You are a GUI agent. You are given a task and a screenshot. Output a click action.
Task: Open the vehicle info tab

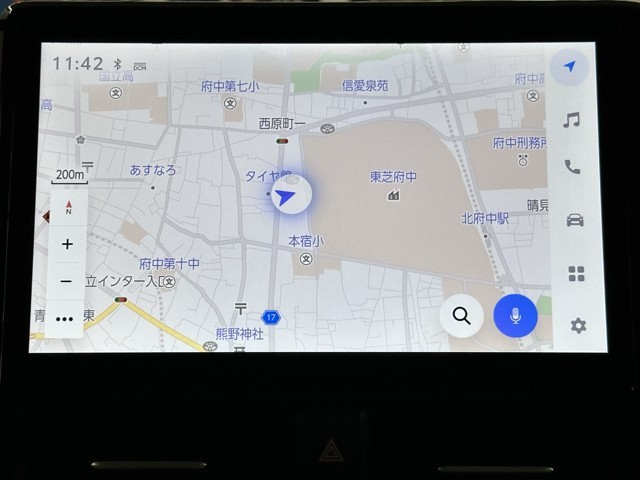coord(574,220)
